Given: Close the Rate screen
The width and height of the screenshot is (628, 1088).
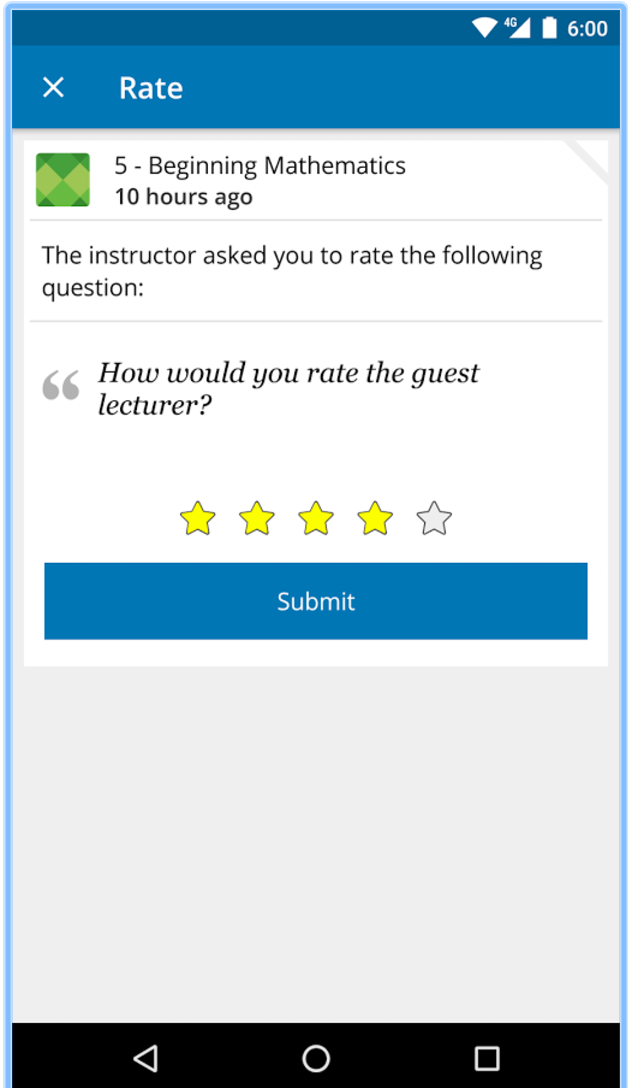Looking at the screenshot, I should point(53,88).
